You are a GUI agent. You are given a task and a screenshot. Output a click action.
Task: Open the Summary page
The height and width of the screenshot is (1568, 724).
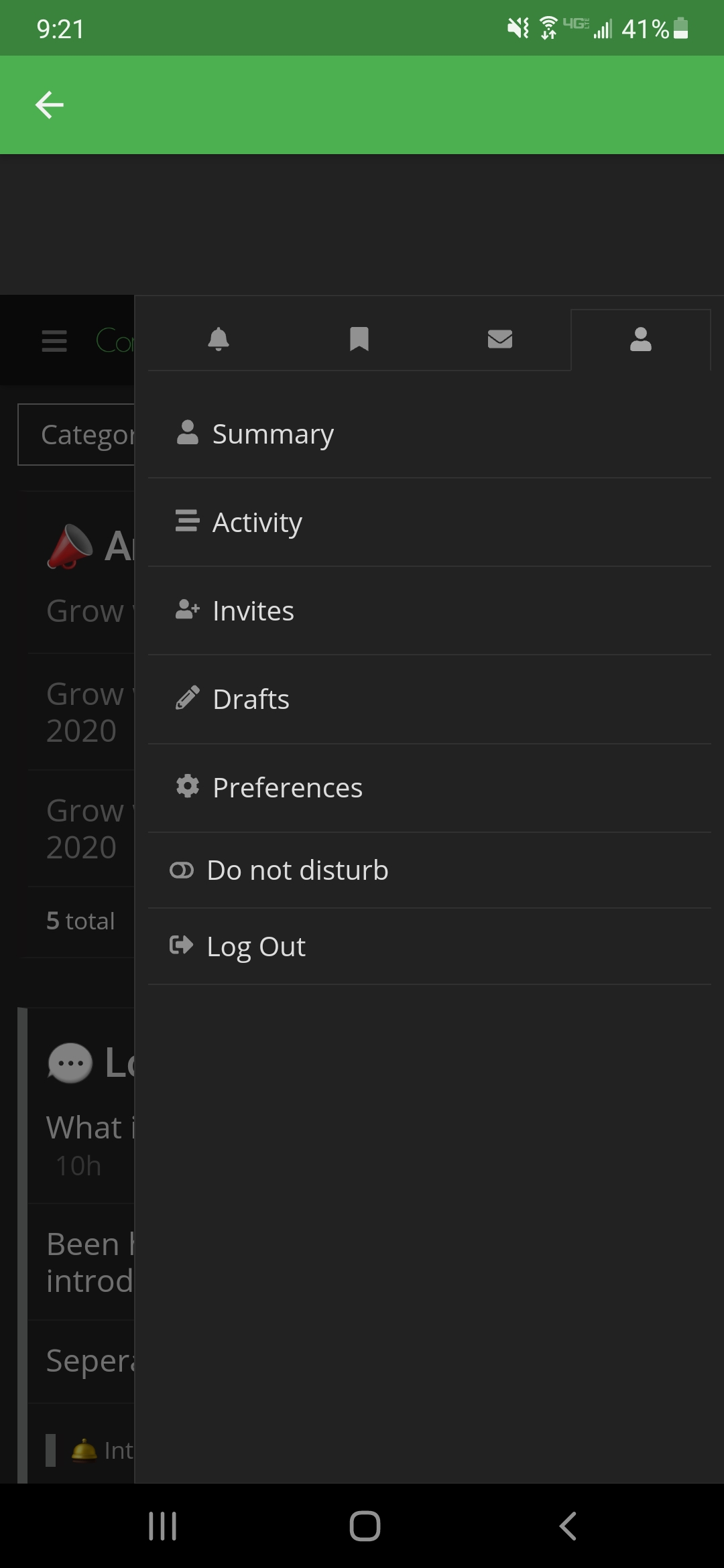[x=429, y=434]
